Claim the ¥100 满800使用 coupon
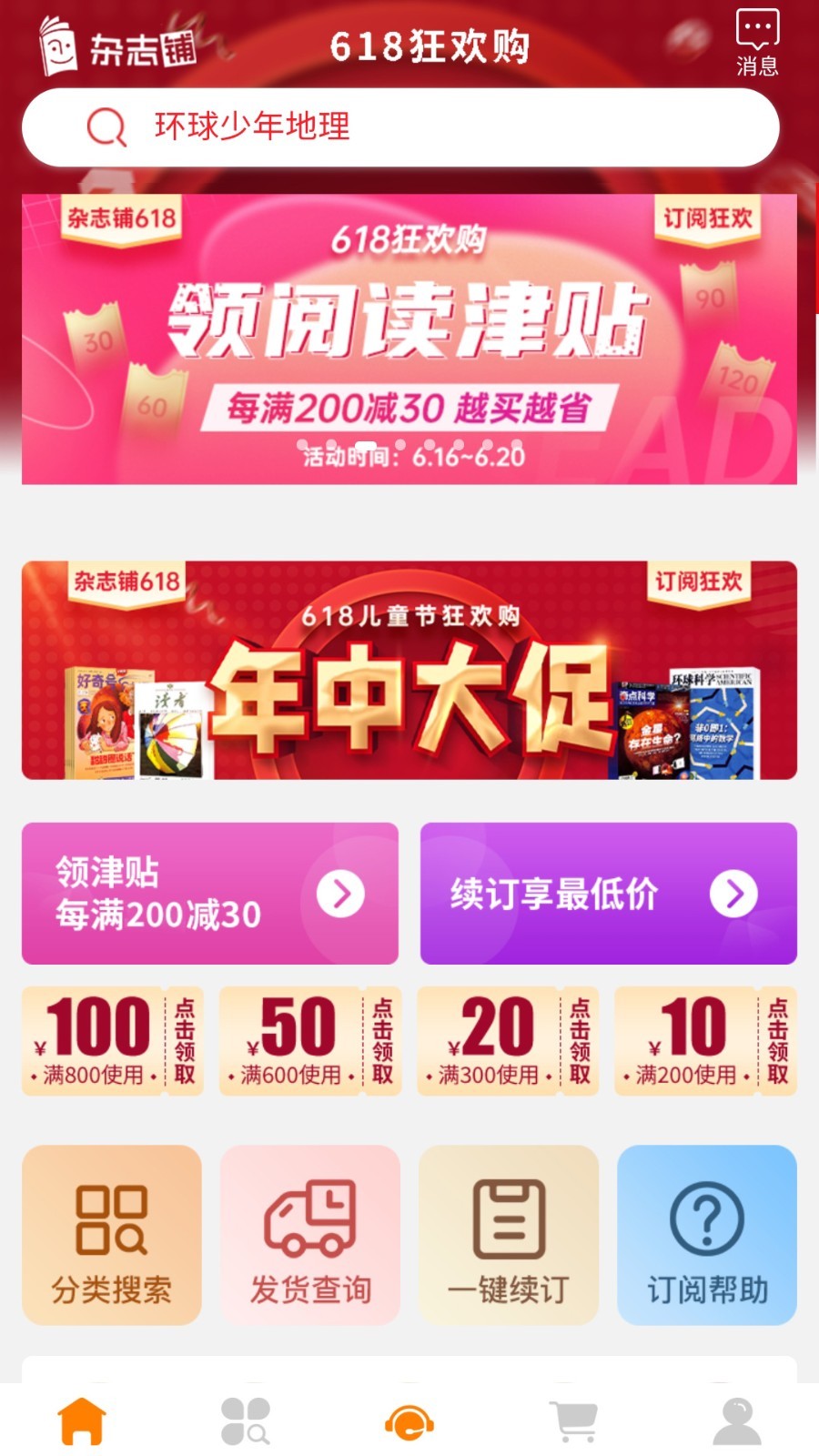This screenshot has height=1456, width=819. coord(113,1041)
